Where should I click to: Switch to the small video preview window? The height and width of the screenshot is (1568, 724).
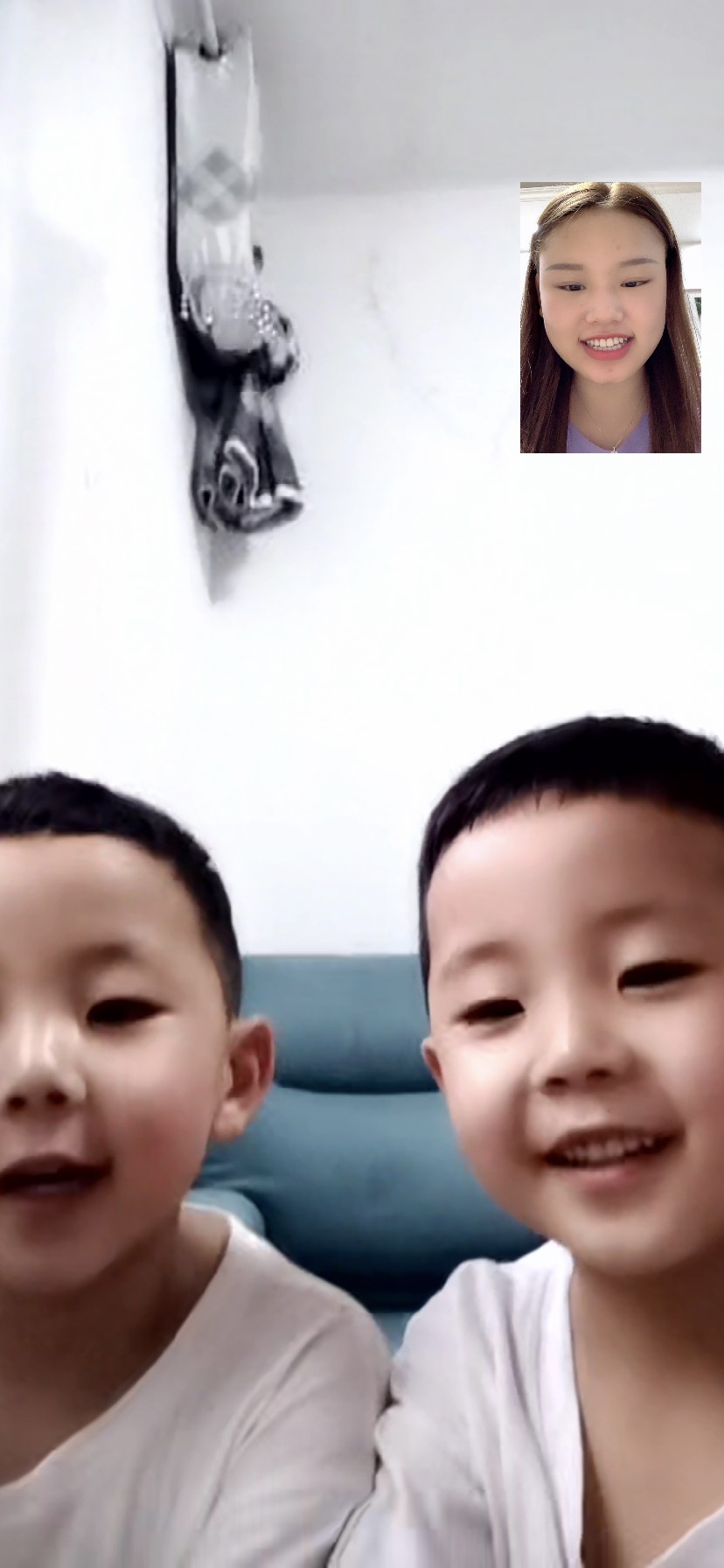tap(610, 317)
